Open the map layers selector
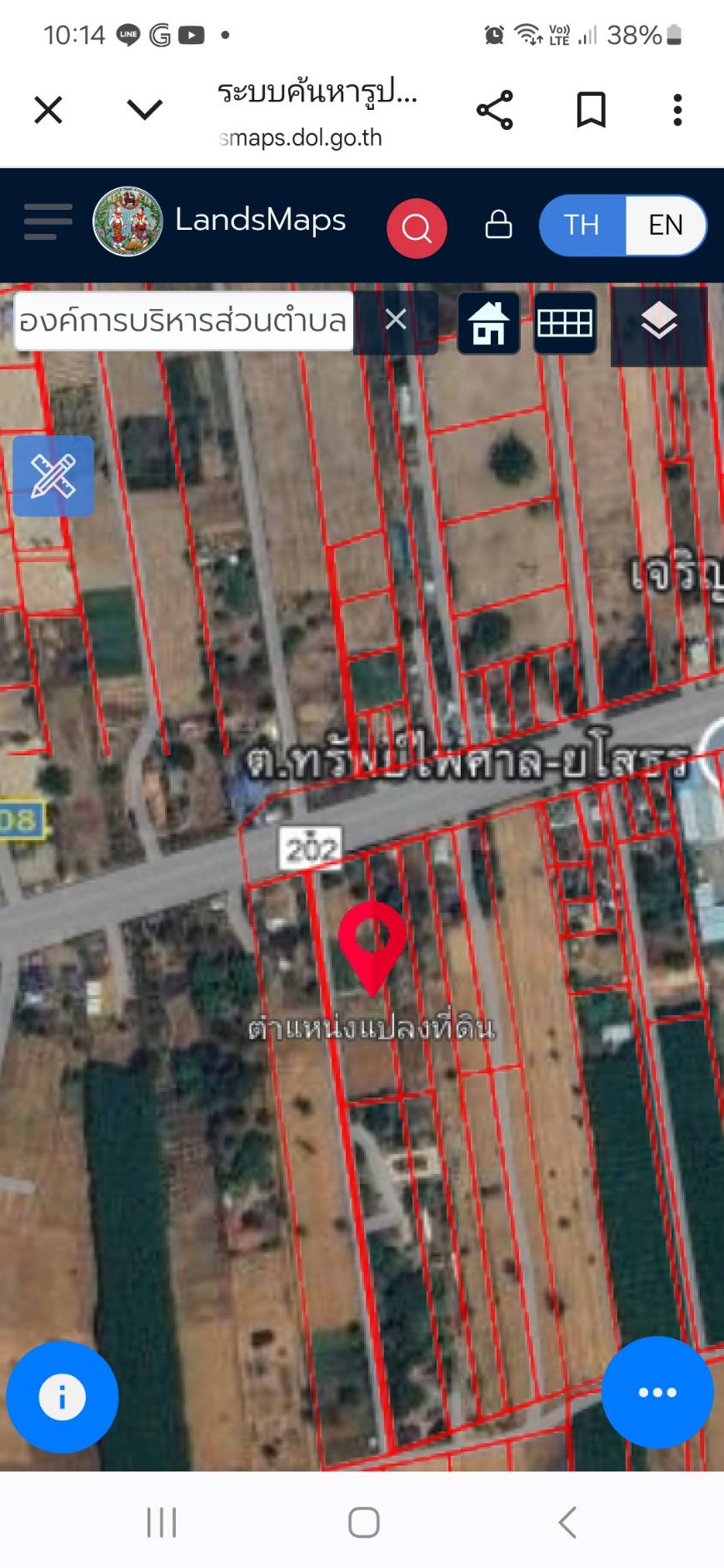724x1568 pixels. tap(659, 323)
